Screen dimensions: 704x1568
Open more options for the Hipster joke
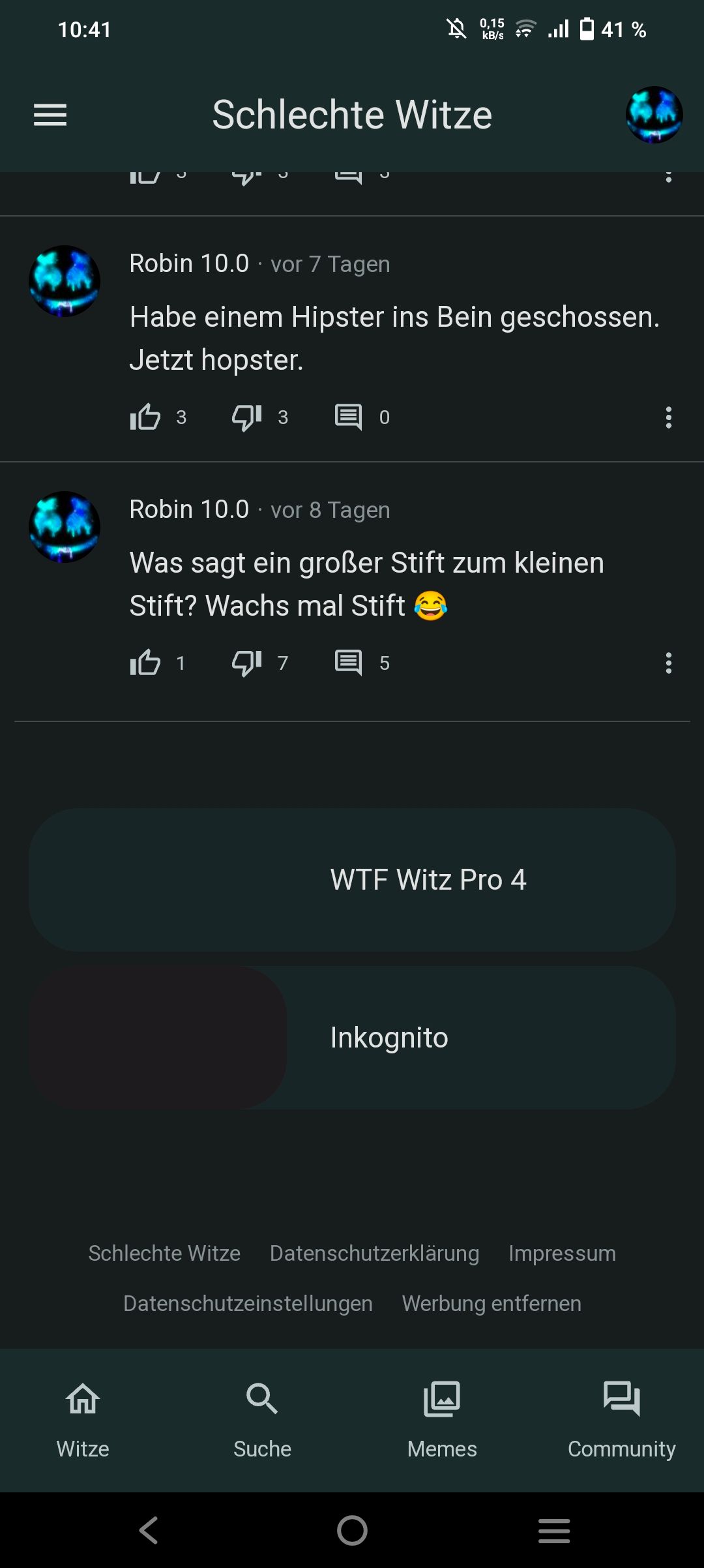tap(668, 417)
